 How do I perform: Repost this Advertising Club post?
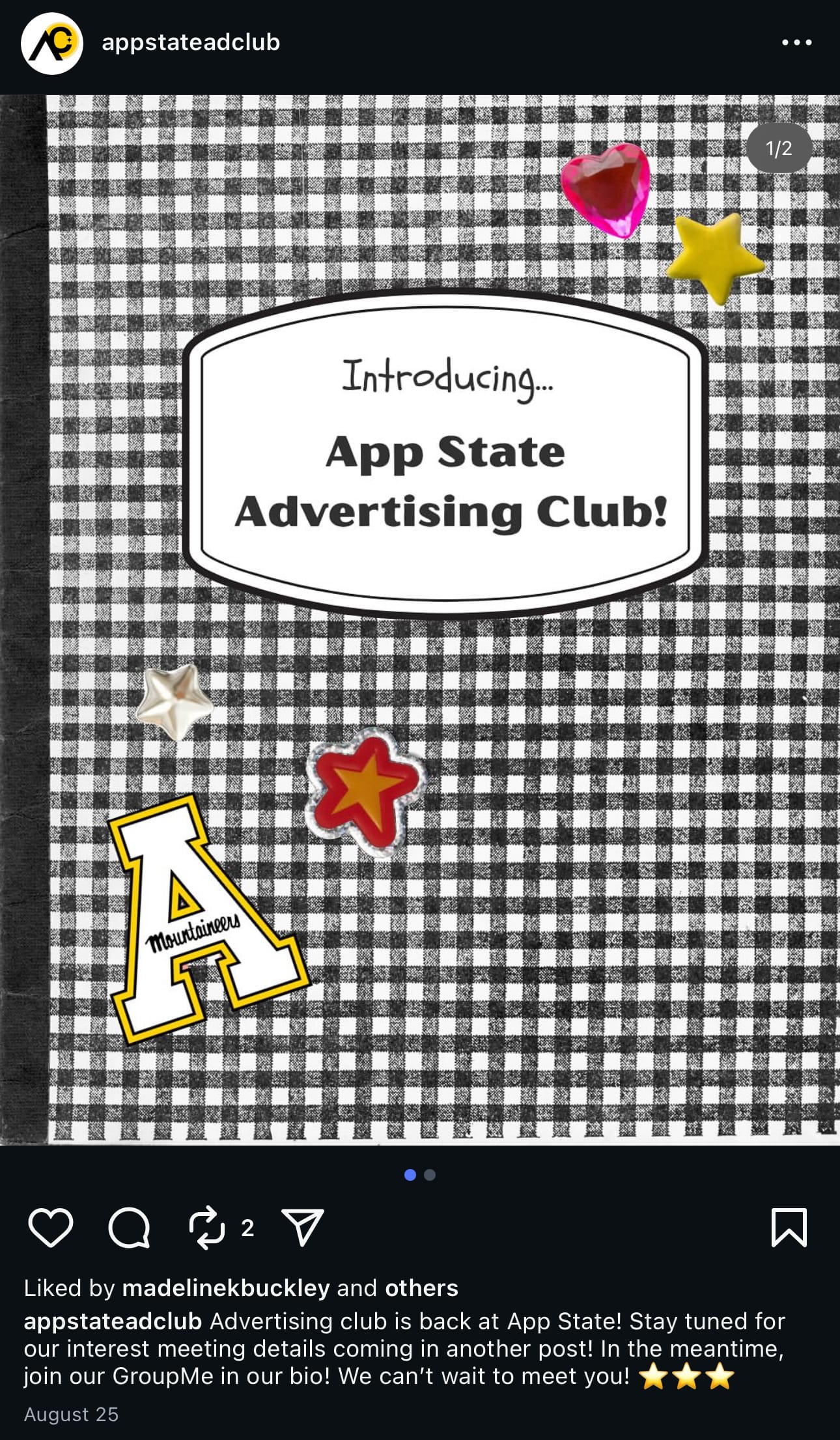[x=207, y=1228]
